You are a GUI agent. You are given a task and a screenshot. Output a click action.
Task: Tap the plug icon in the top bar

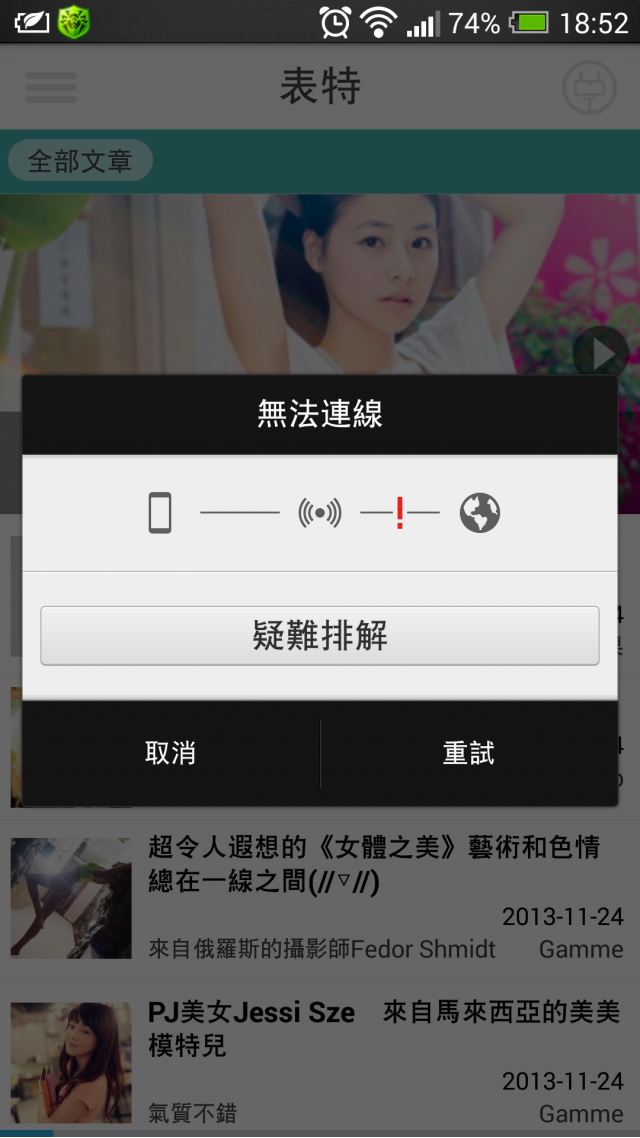tap(589, 88)
